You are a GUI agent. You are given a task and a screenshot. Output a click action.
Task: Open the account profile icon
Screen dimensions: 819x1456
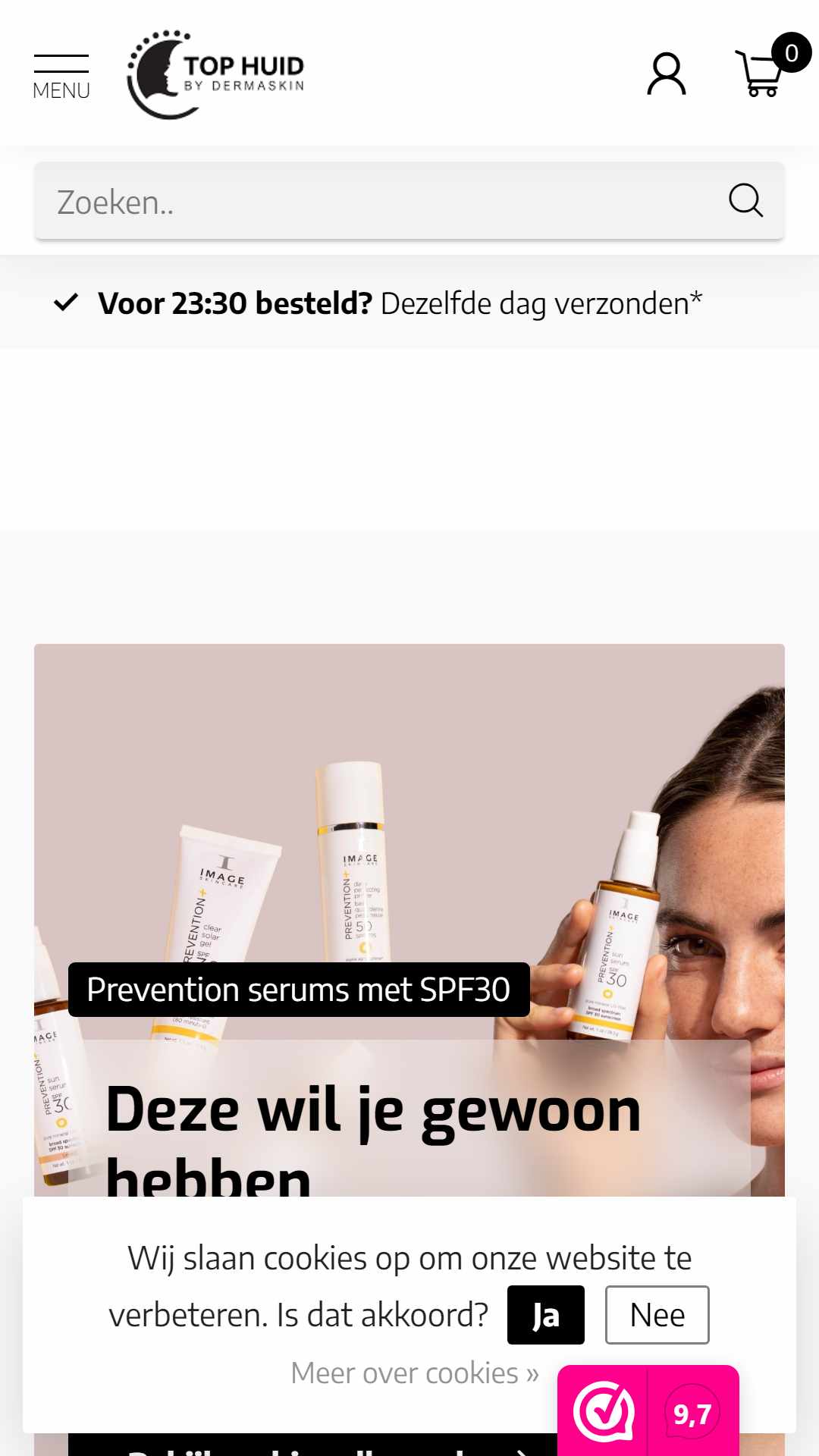(x=666, y=74)
